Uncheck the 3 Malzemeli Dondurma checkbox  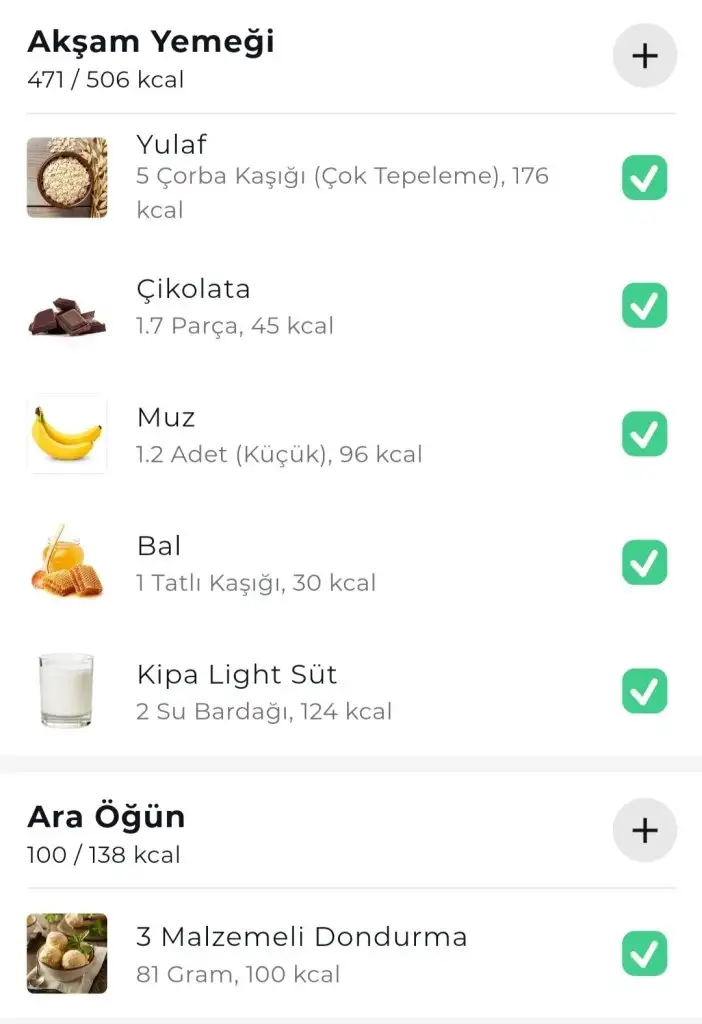pos(645,953)
